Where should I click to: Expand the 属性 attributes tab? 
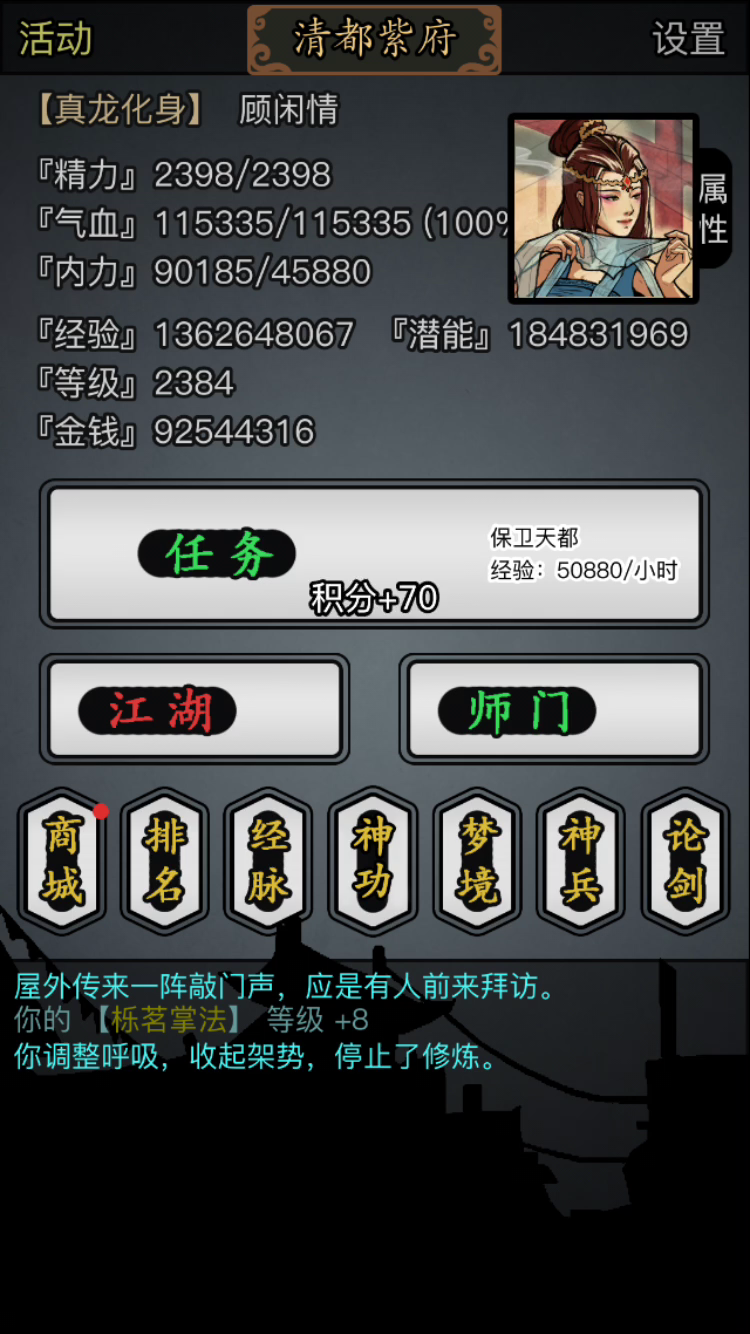point(714,208)
